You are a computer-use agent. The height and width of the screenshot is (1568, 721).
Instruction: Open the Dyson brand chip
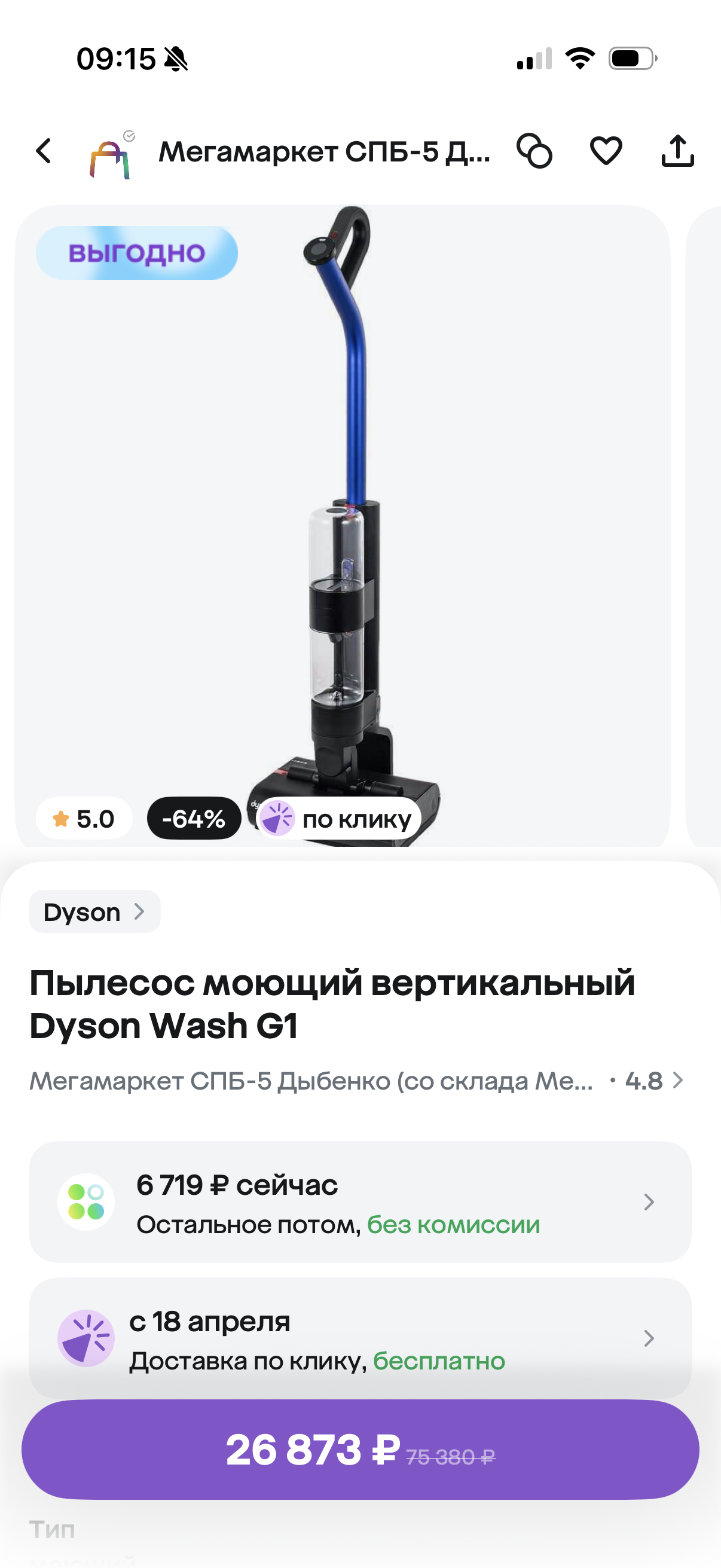94,912
